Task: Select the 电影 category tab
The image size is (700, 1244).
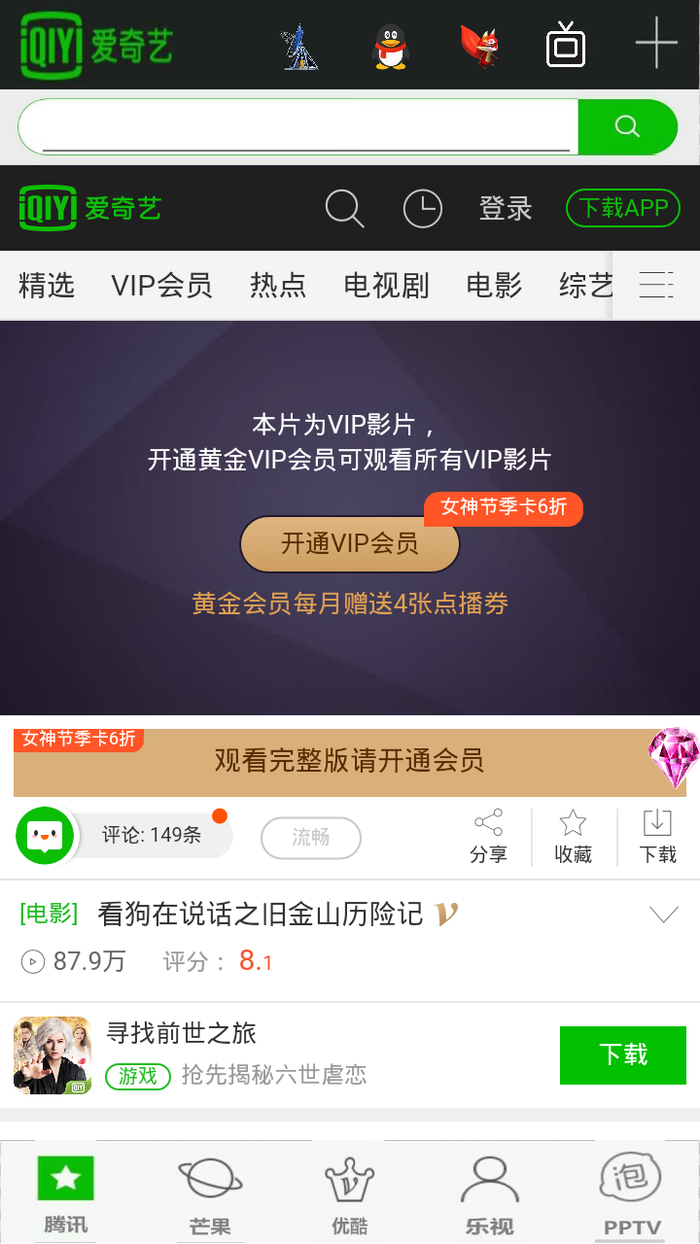Action: coord(494,286)
